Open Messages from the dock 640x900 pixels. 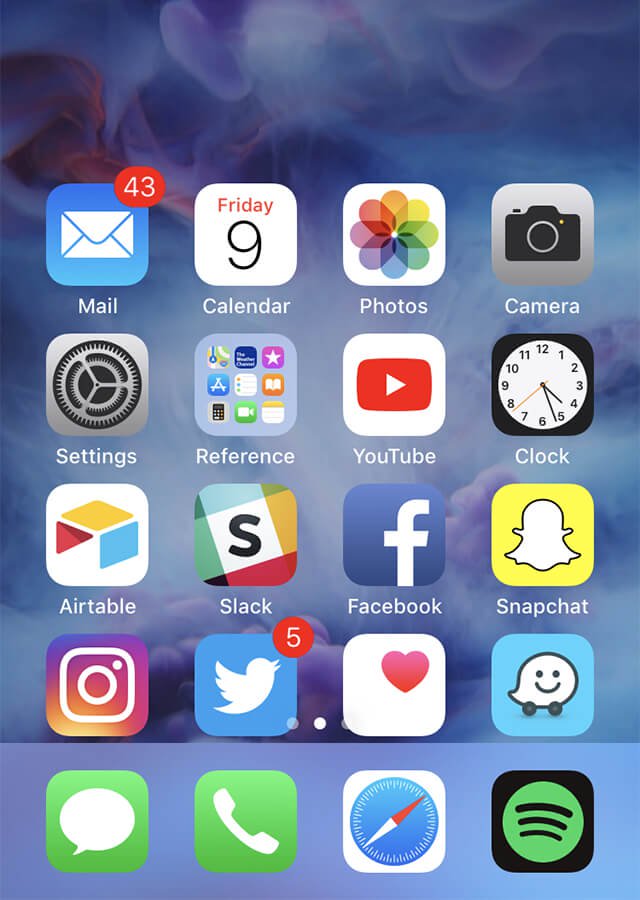pyautogui.click(x=97, y=821)
